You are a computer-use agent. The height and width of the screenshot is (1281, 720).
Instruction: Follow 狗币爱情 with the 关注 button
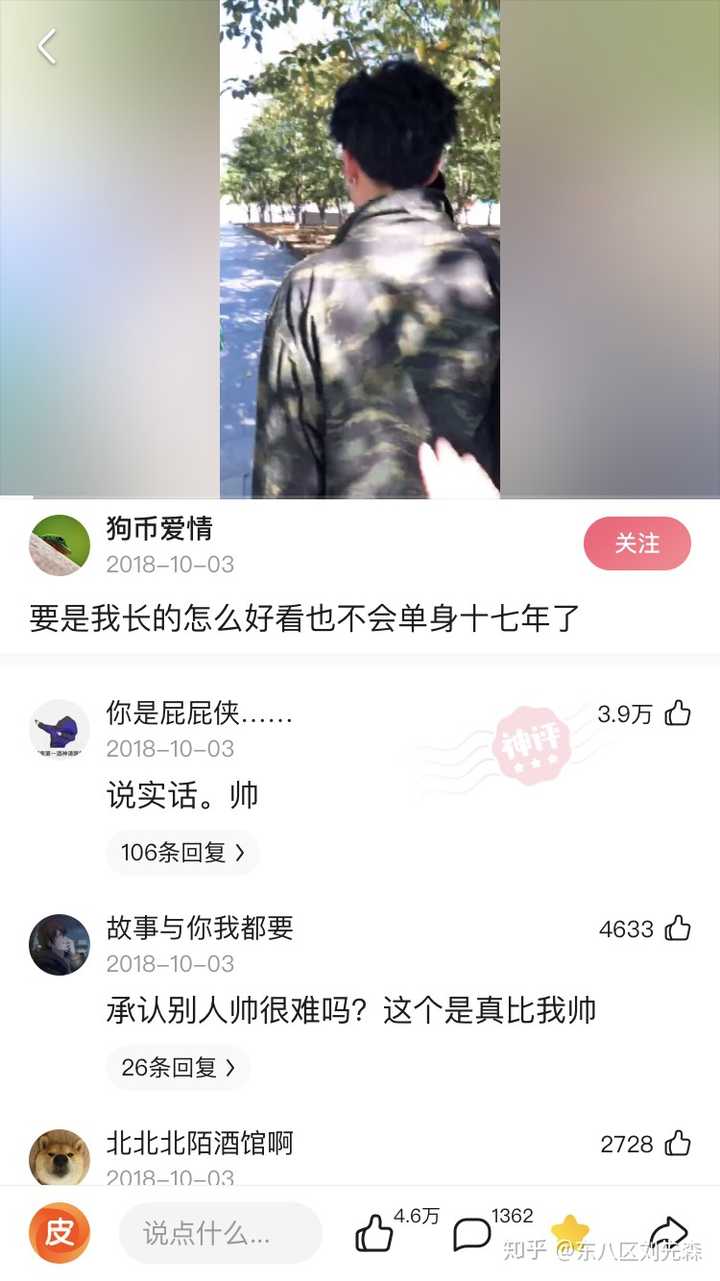point(639,543)
